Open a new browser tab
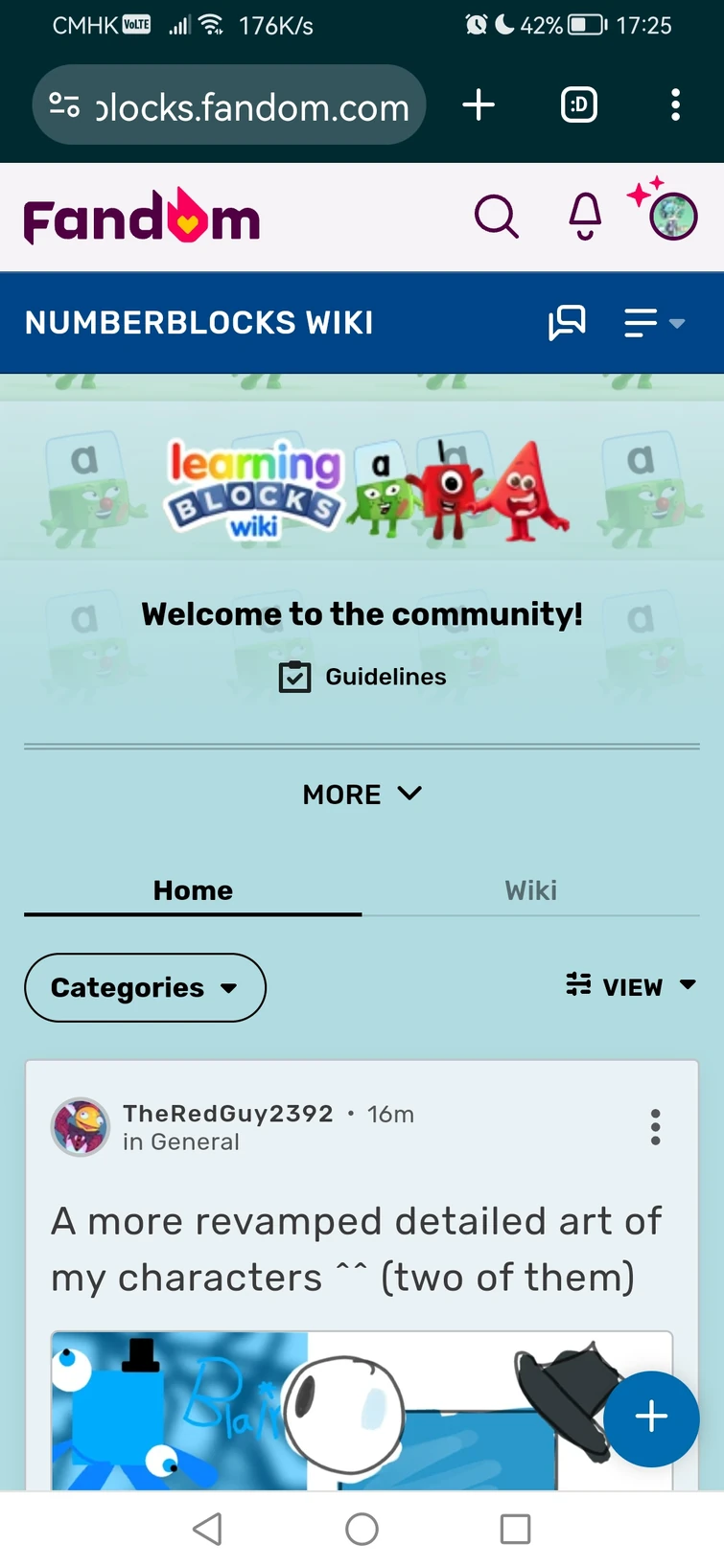The image size is (724, 1568). coord(479,104)
